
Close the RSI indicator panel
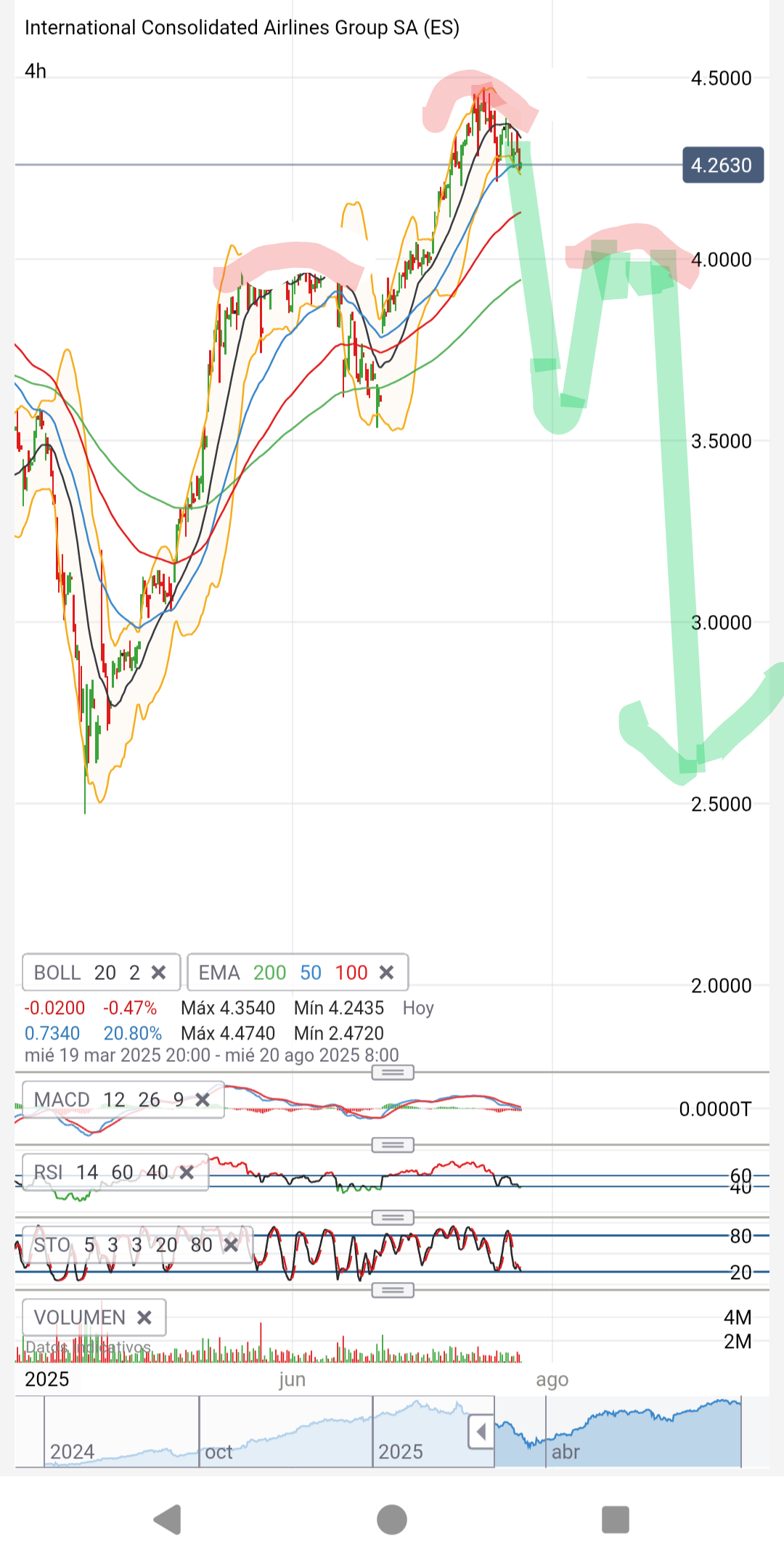pyautogui.click(x=187, y=1172)
